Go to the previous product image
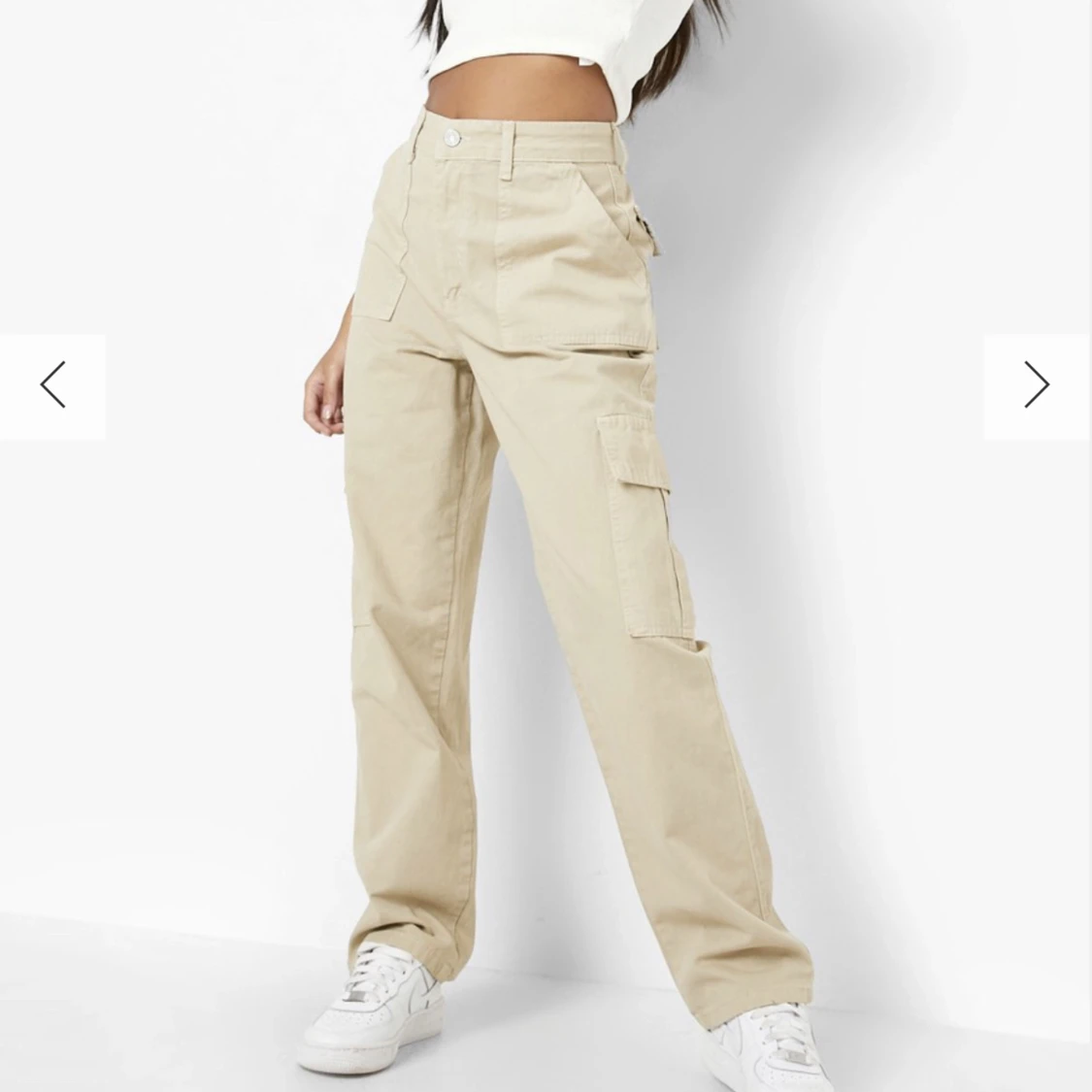 tap(52, 385)
